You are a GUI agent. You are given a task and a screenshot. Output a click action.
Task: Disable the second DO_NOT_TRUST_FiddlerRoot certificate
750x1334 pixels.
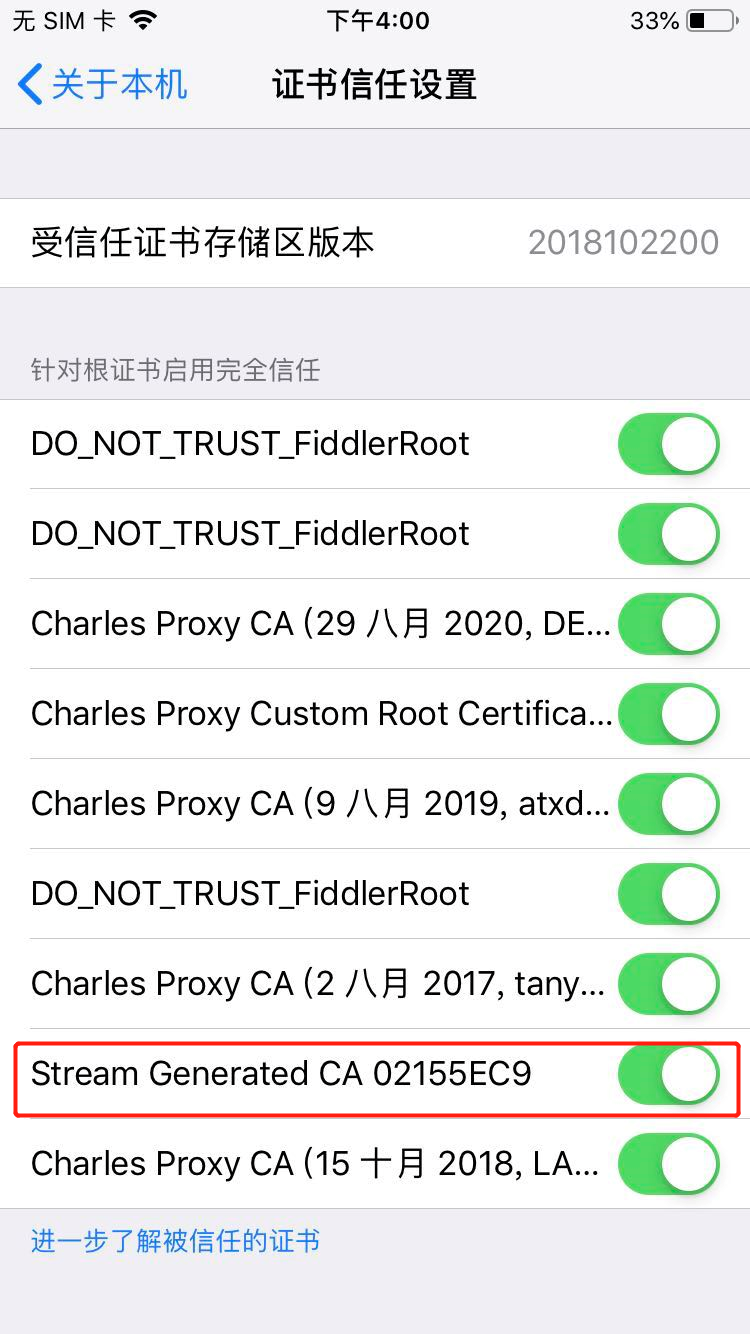[x=668, y=534]
